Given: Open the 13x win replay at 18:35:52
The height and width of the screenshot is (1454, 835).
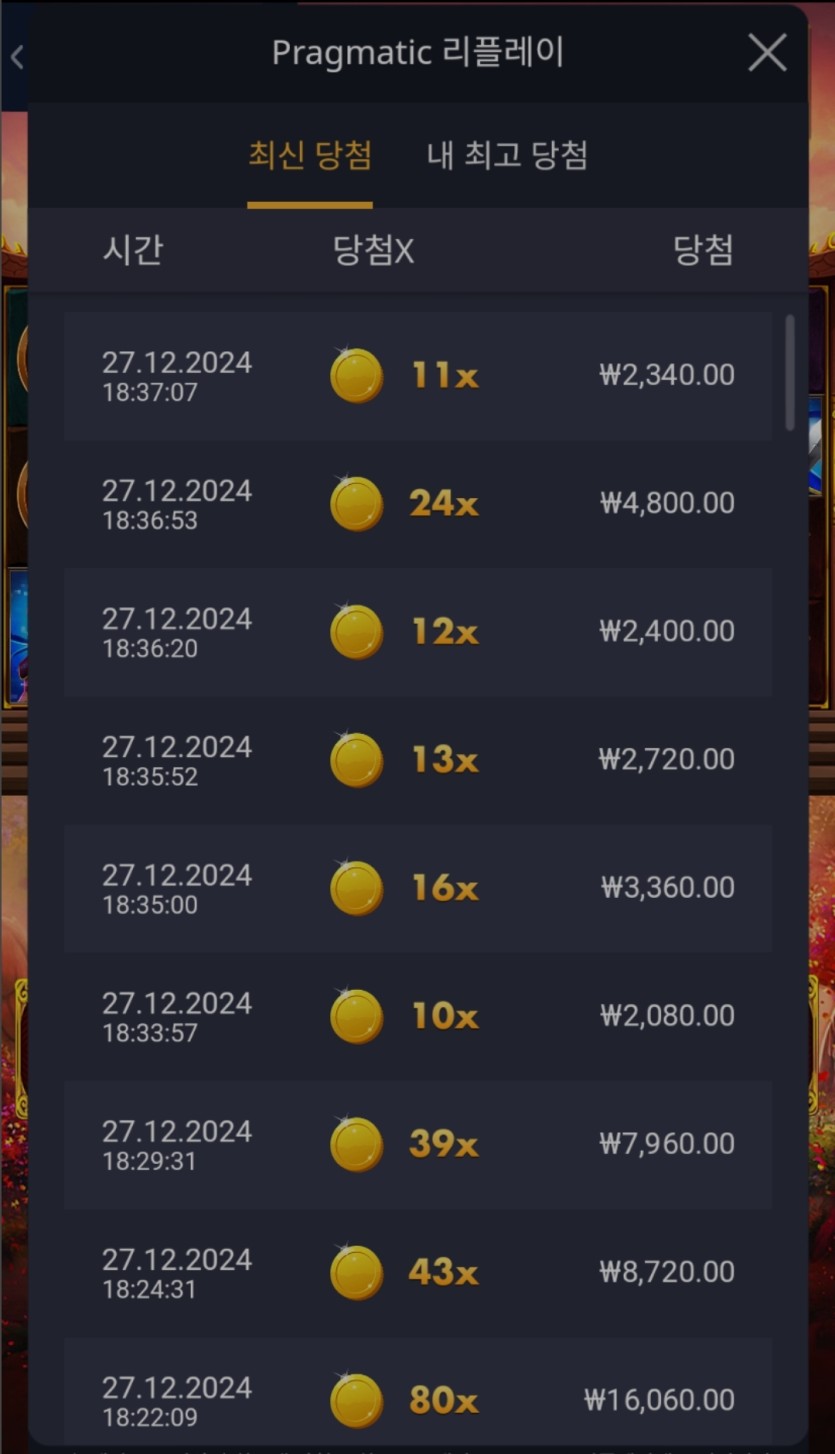Looking at the screenshot, I should click(417, 760).
